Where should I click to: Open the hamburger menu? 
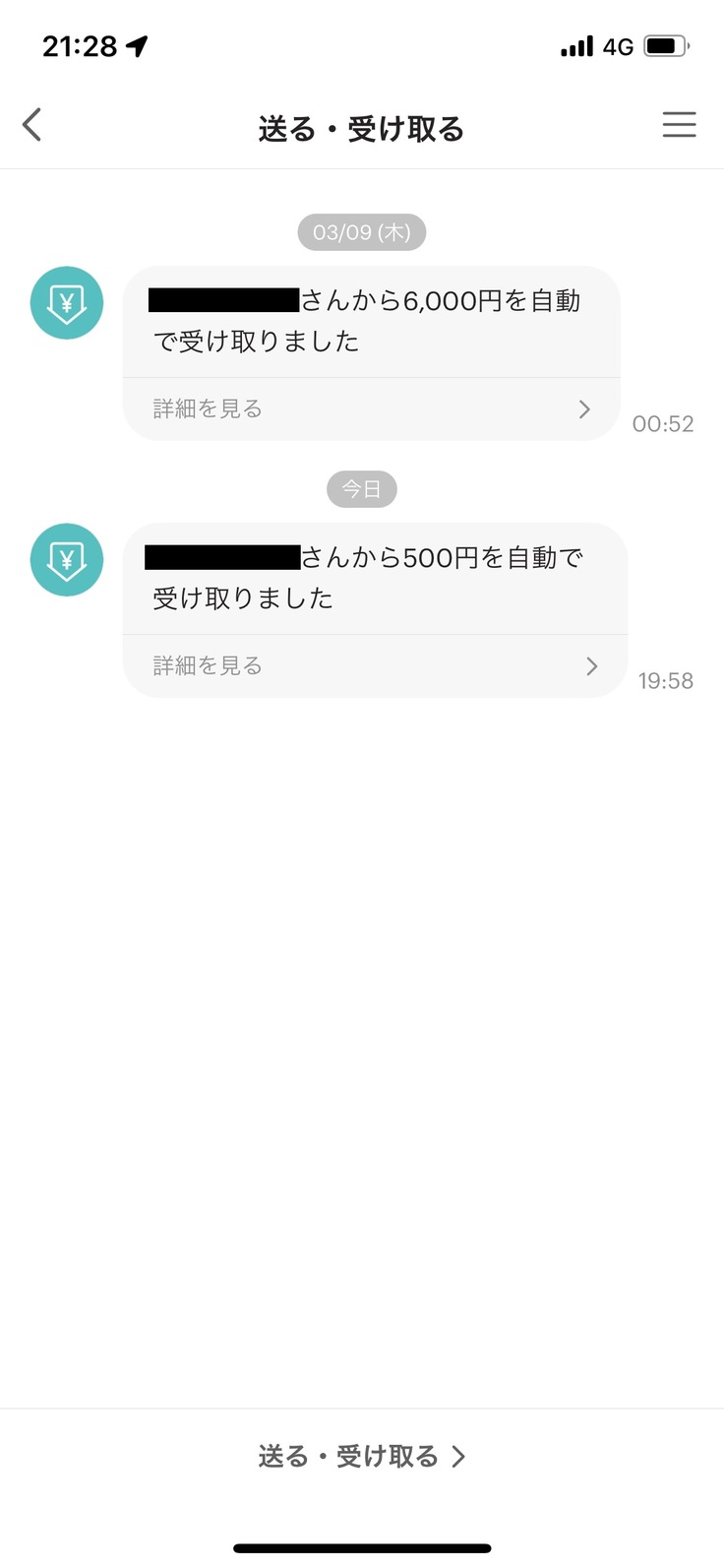(679, 125)
